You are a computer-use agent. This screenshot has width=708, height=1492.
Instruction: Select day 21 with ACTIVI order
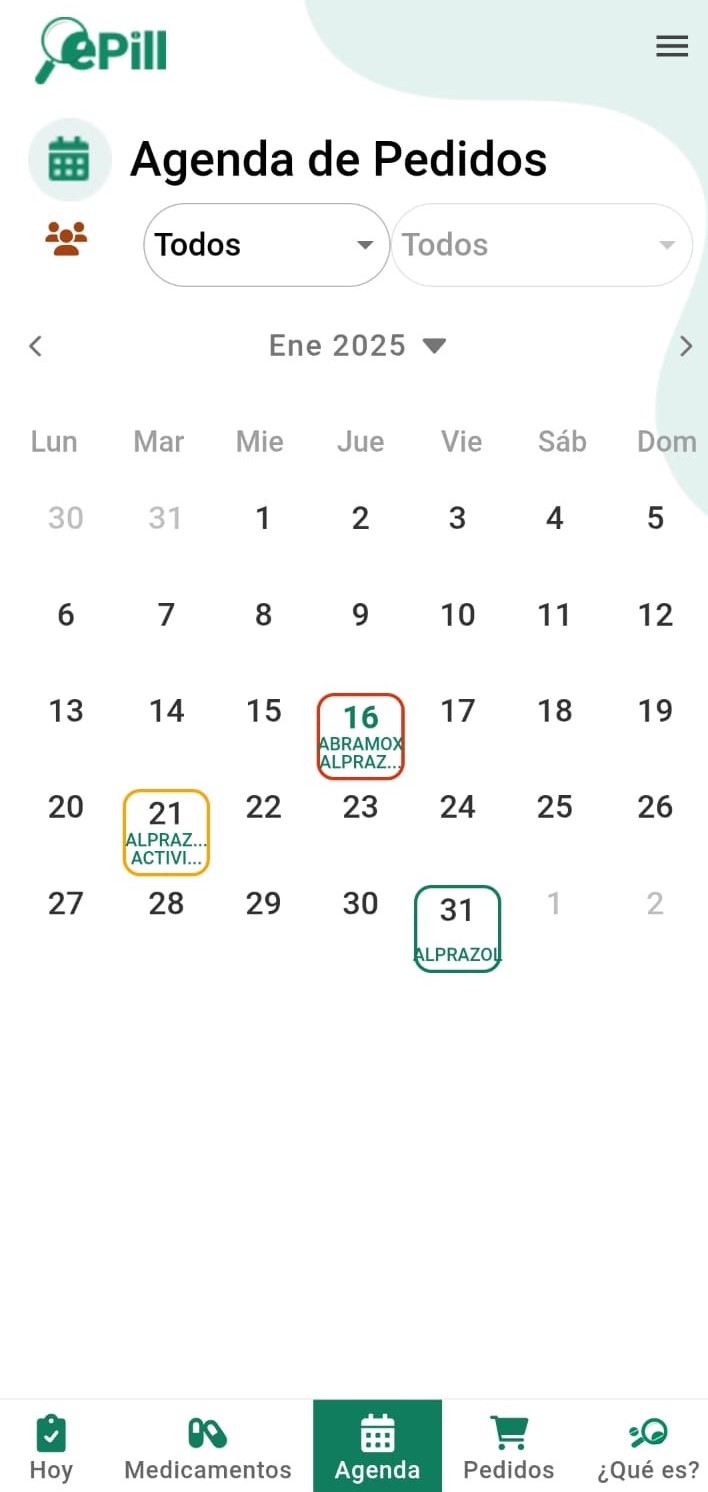click(x=166, y=832)
